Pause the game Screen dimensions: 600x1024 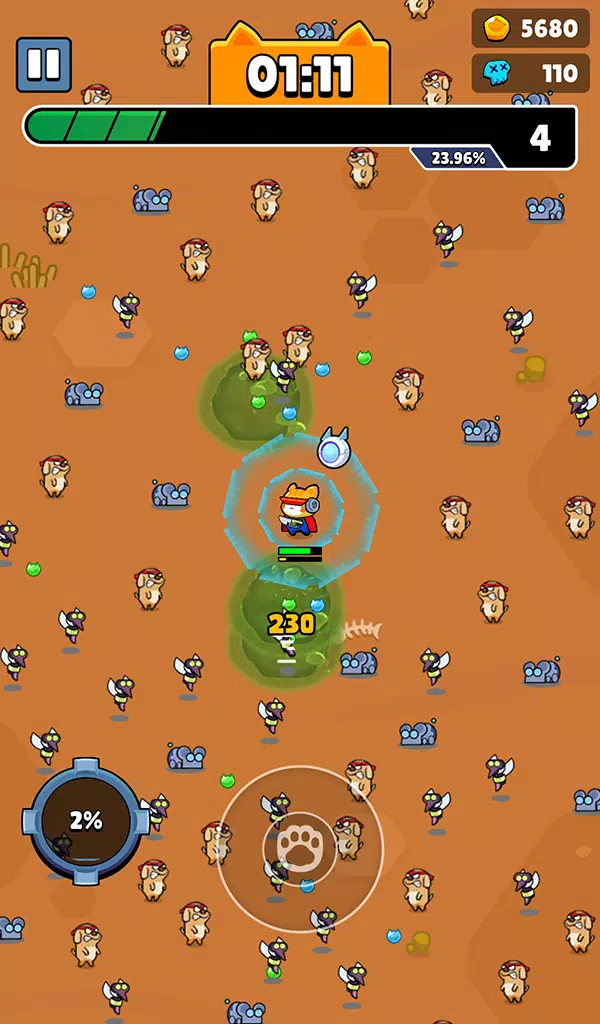click(44, 65)
